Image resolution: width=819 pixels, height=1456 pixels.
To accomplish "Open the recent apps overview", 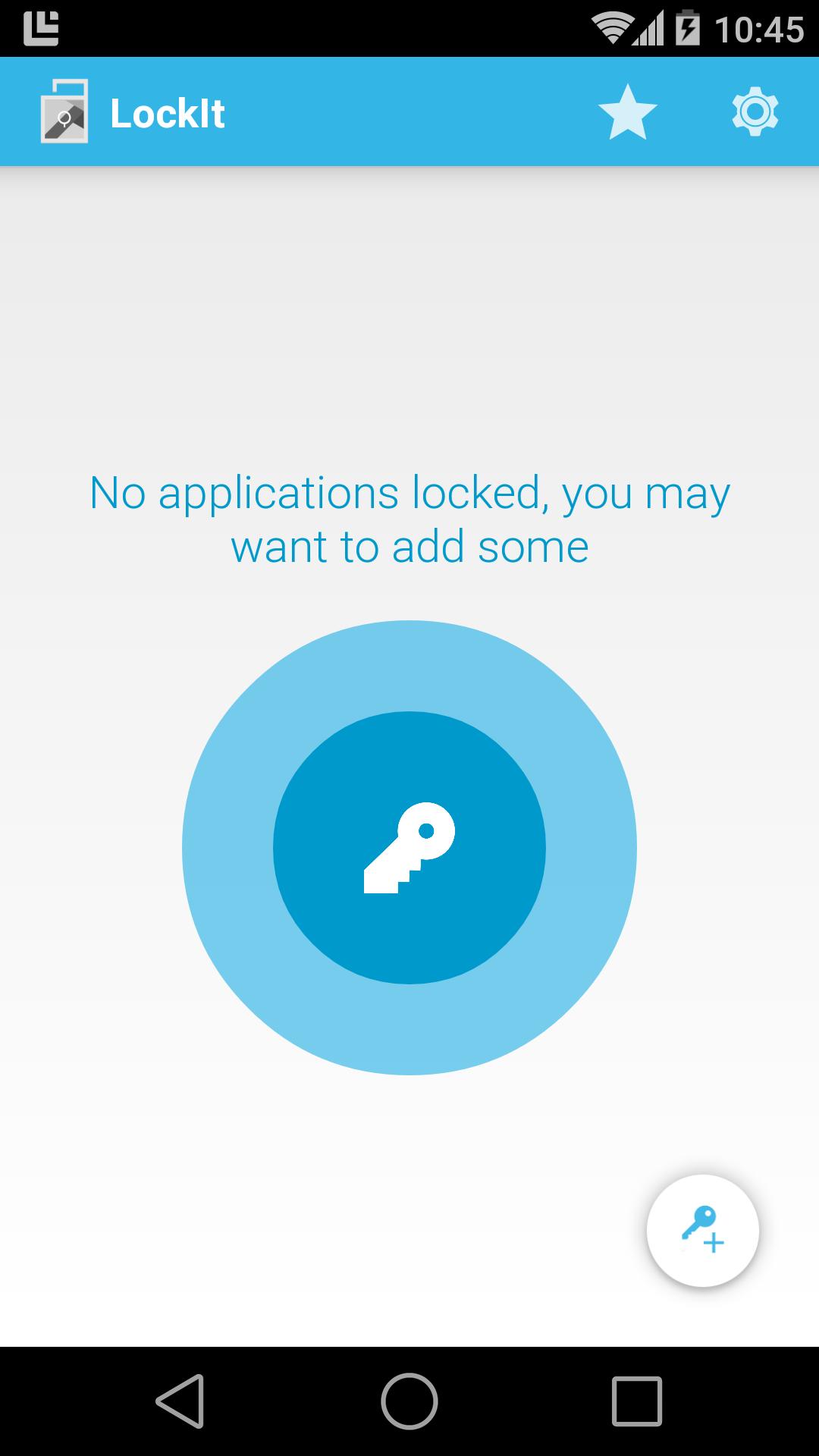I will (x=637, y=1401).
